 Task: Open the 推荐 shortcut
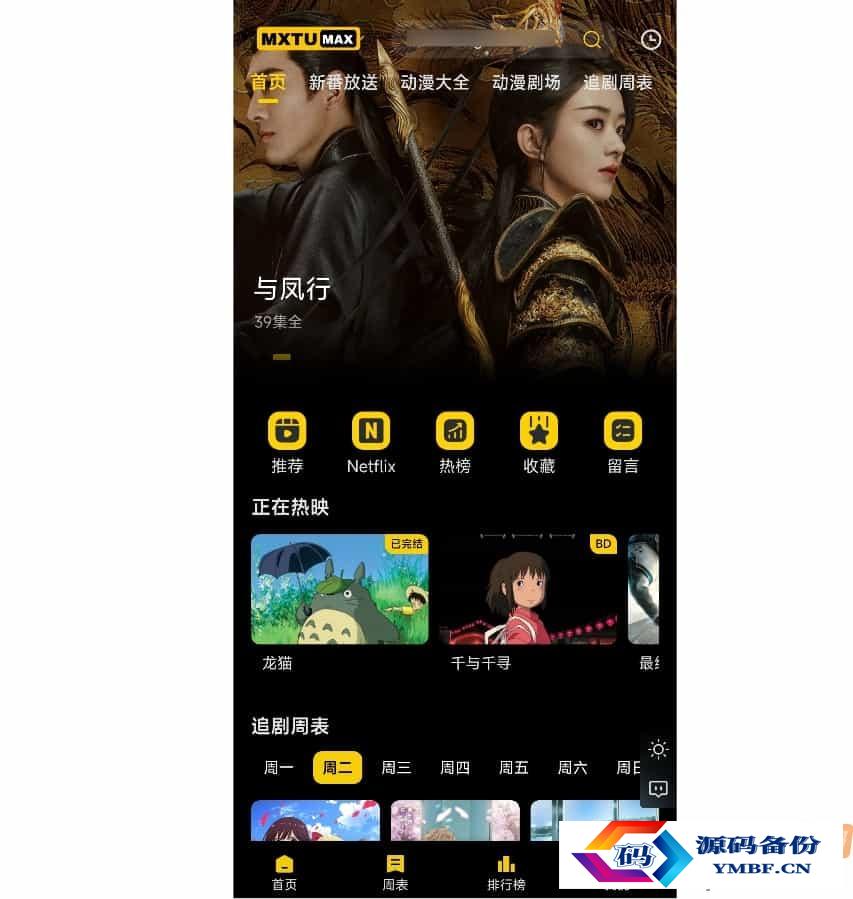[287, 443]
